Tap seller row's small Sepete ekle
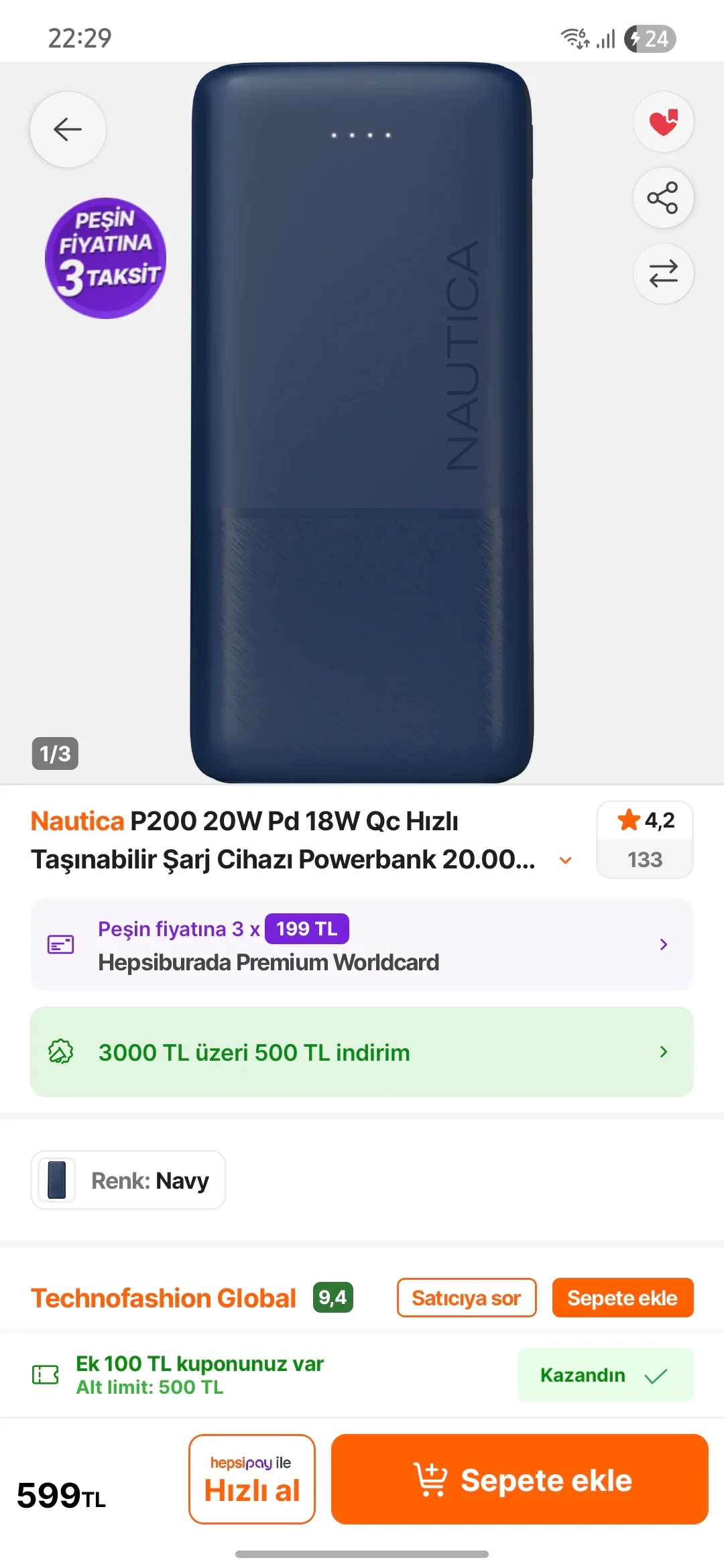 [x=622, y=1298]
